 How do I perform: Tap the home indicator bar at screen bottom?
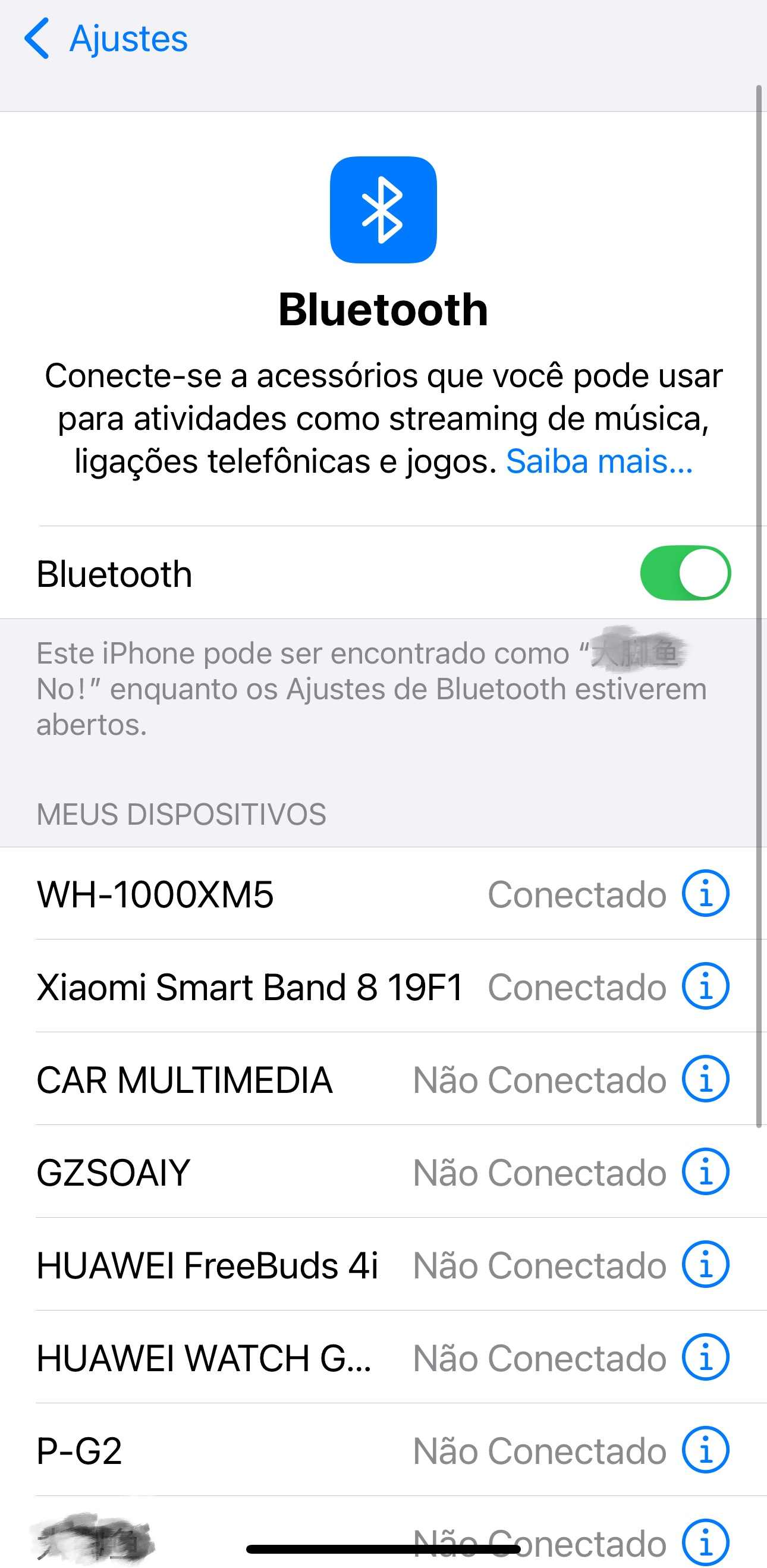pos(383,1549)
